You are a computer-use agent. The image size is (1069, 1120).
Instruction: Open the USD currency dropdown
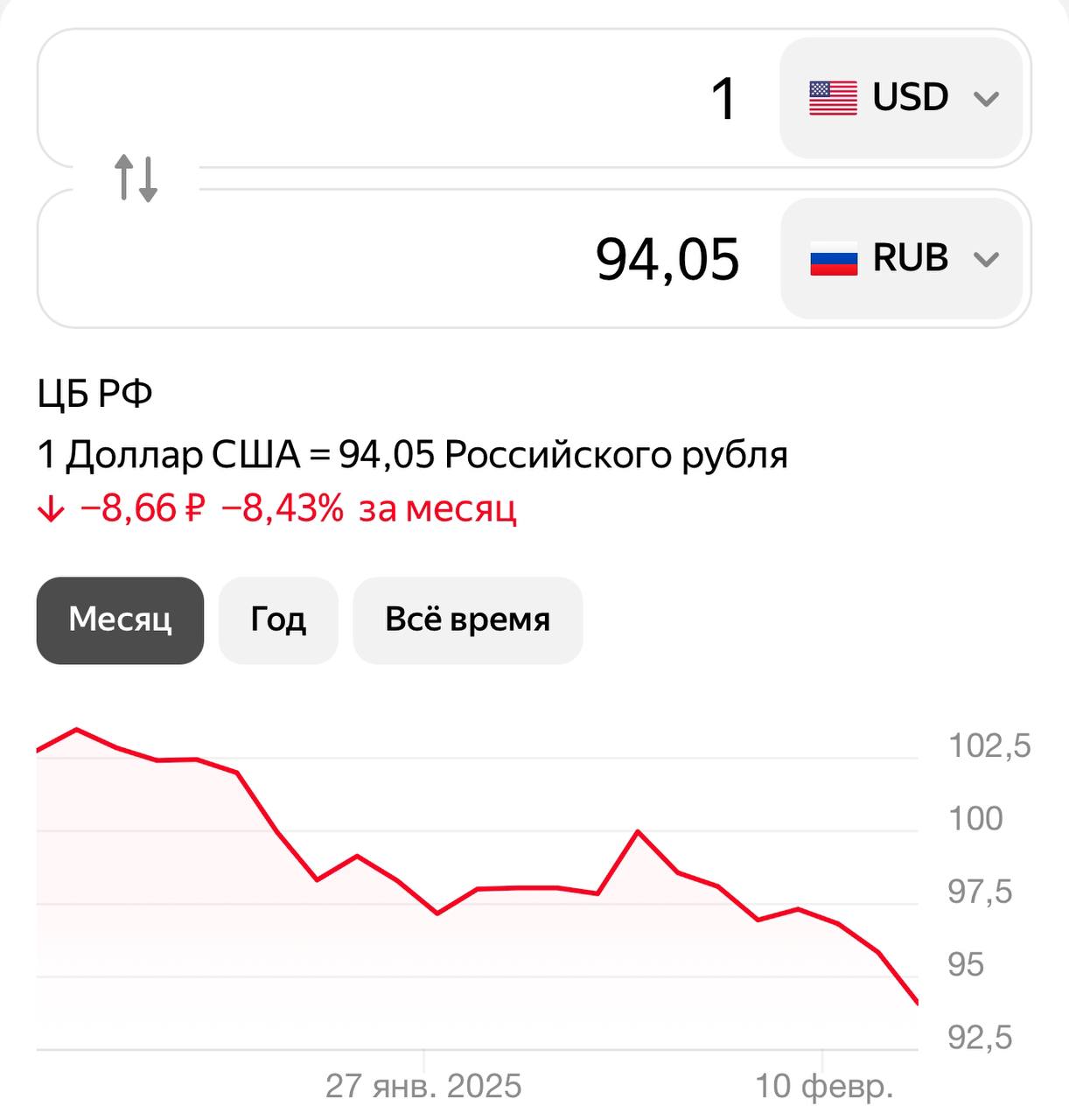[902, 98]
